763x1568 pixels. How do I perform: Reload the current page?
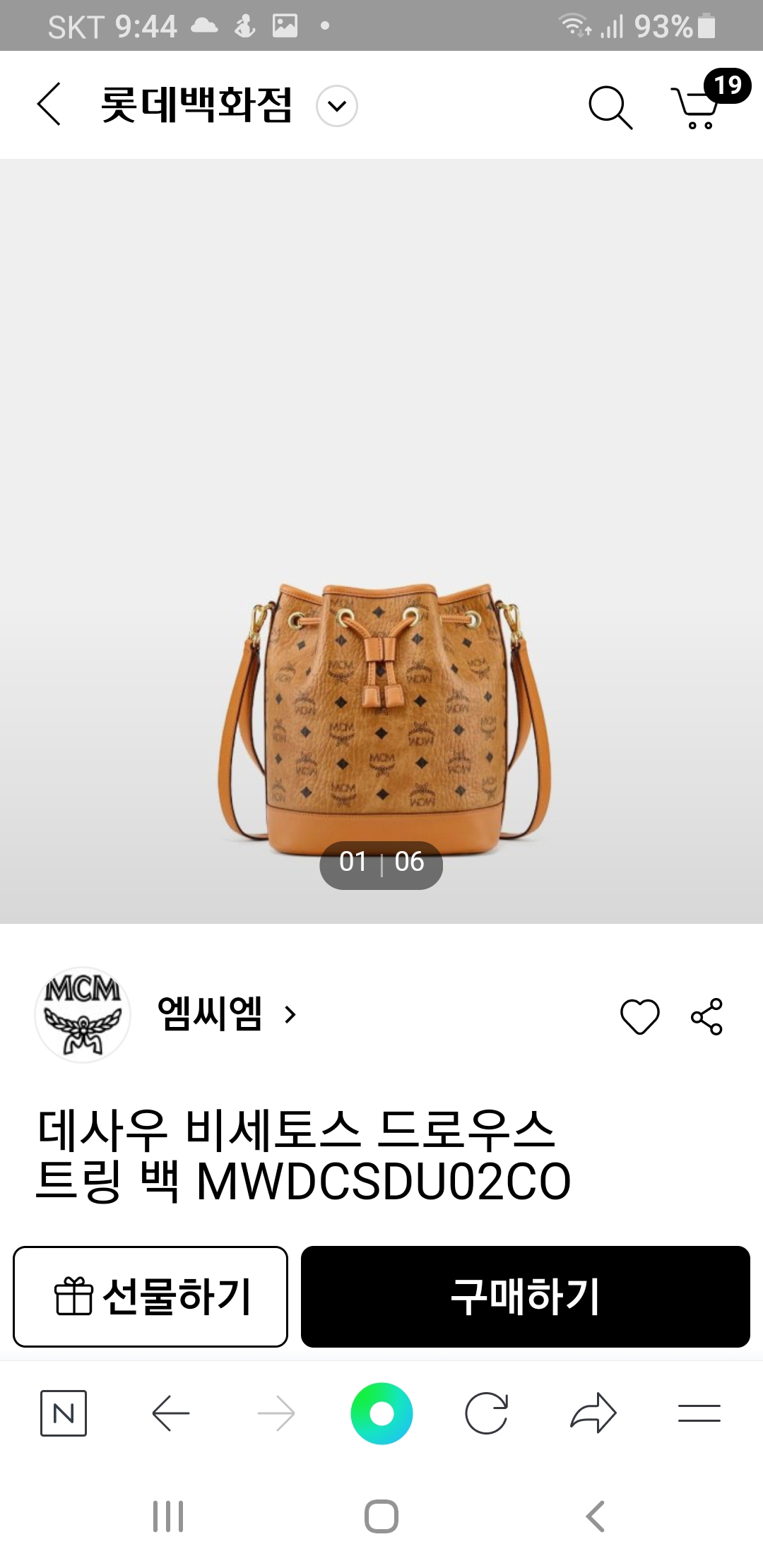coord(487,1413)
